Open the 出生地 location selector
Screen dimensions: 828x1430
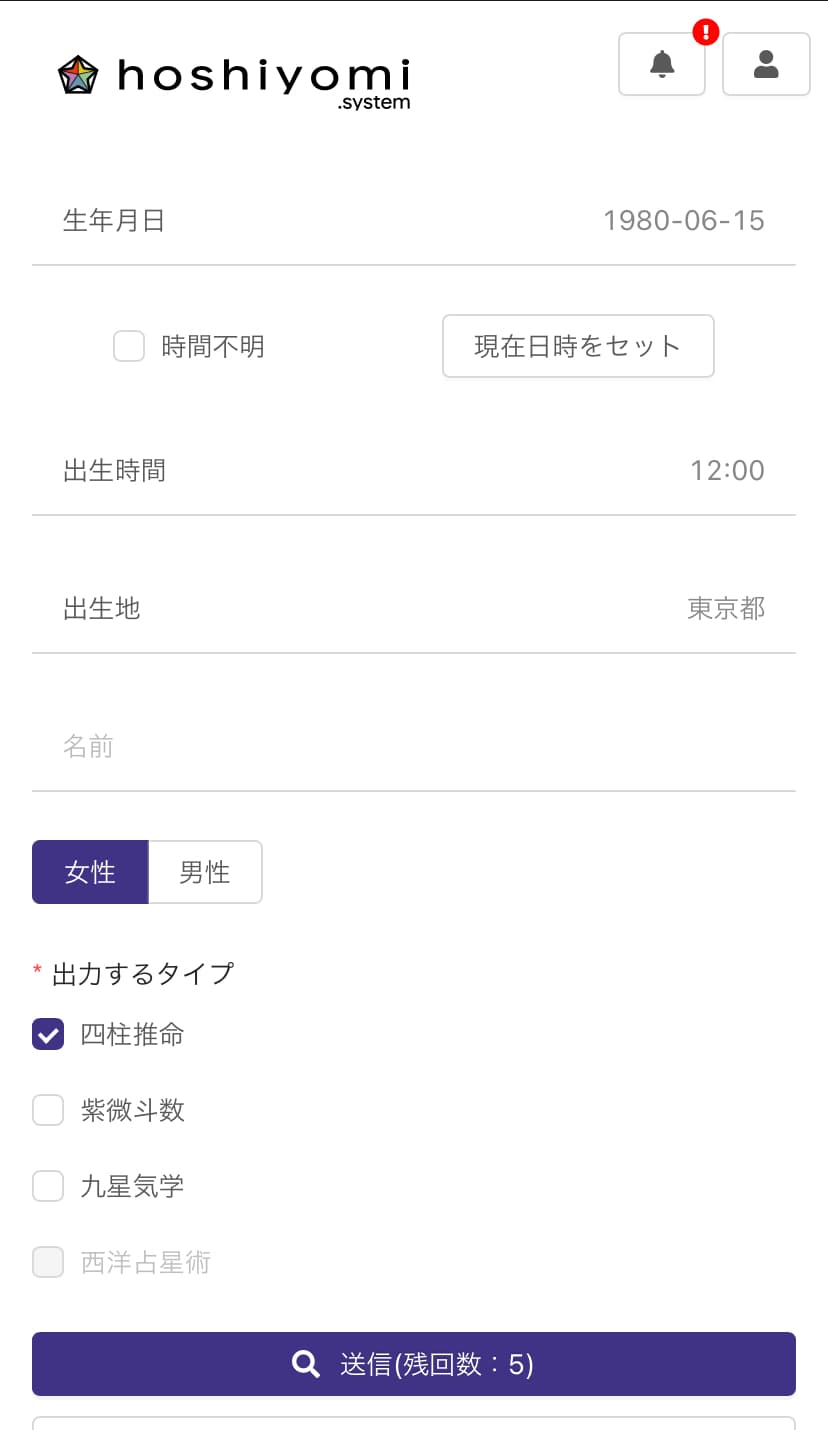click(x=413, y=608)
